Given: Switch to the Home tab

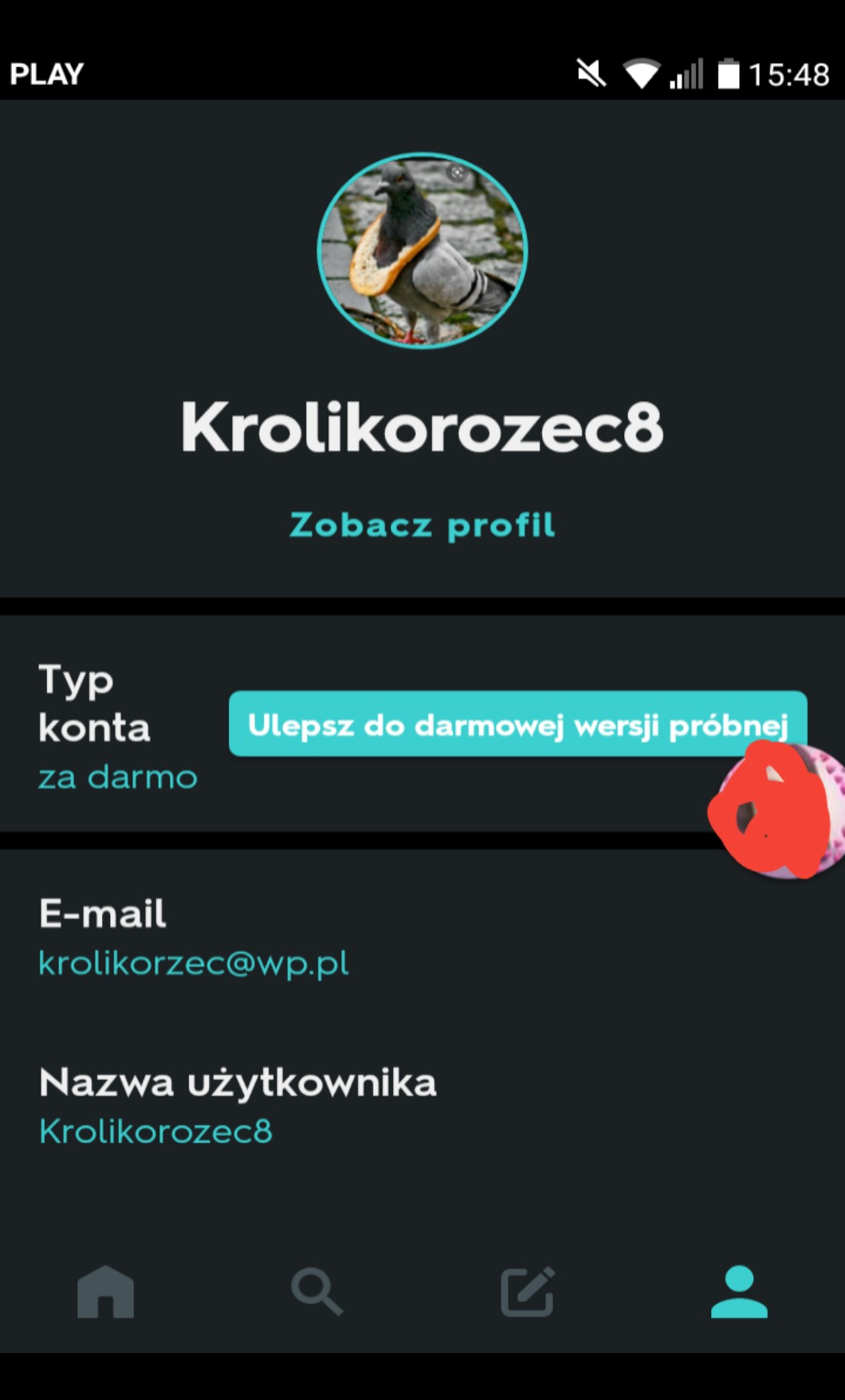Looking at the screenshot, I should click(105, 1292).
